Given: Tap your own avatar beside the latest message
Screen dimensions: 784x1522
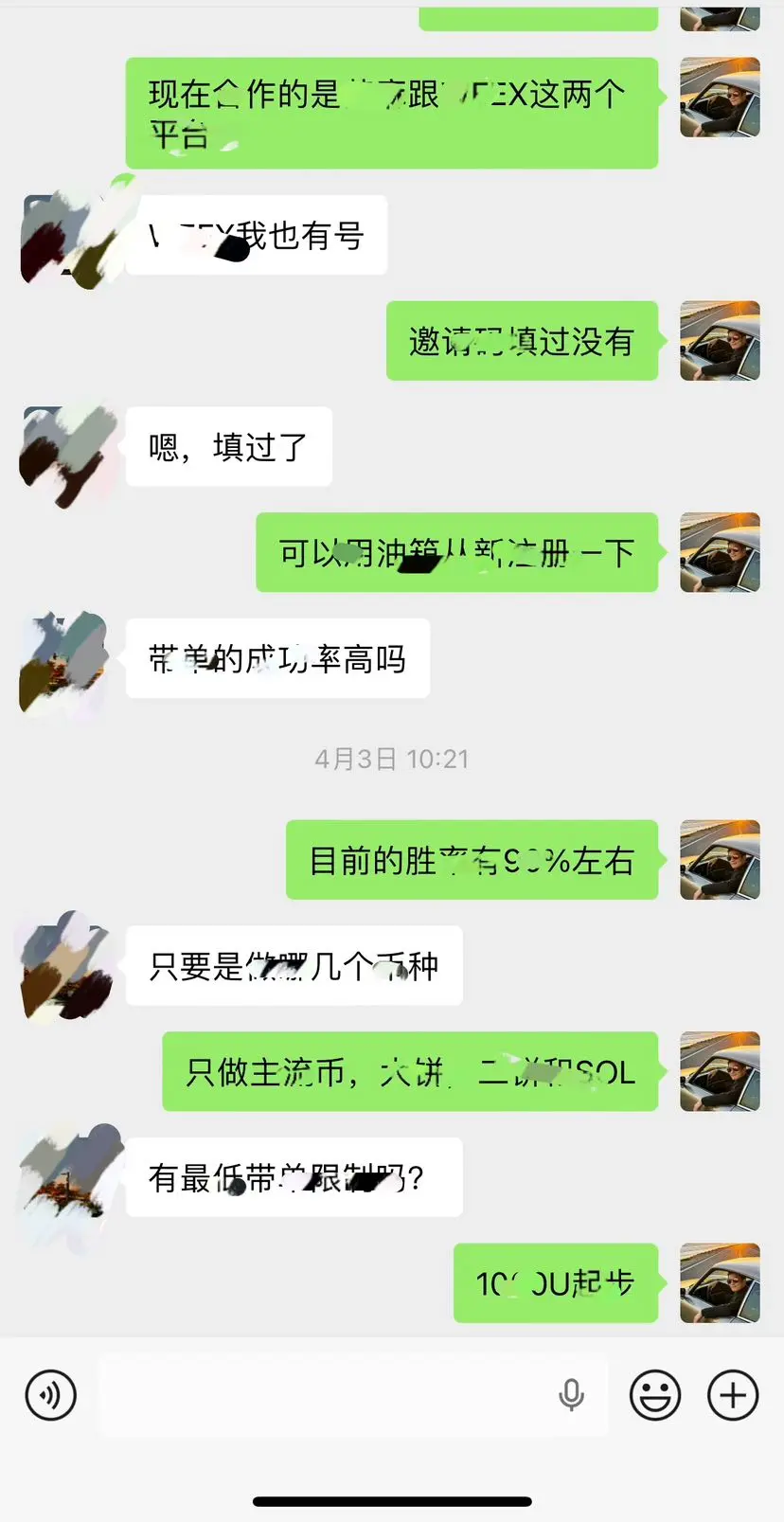Looking at the screenshot, I should [720, 1283].
